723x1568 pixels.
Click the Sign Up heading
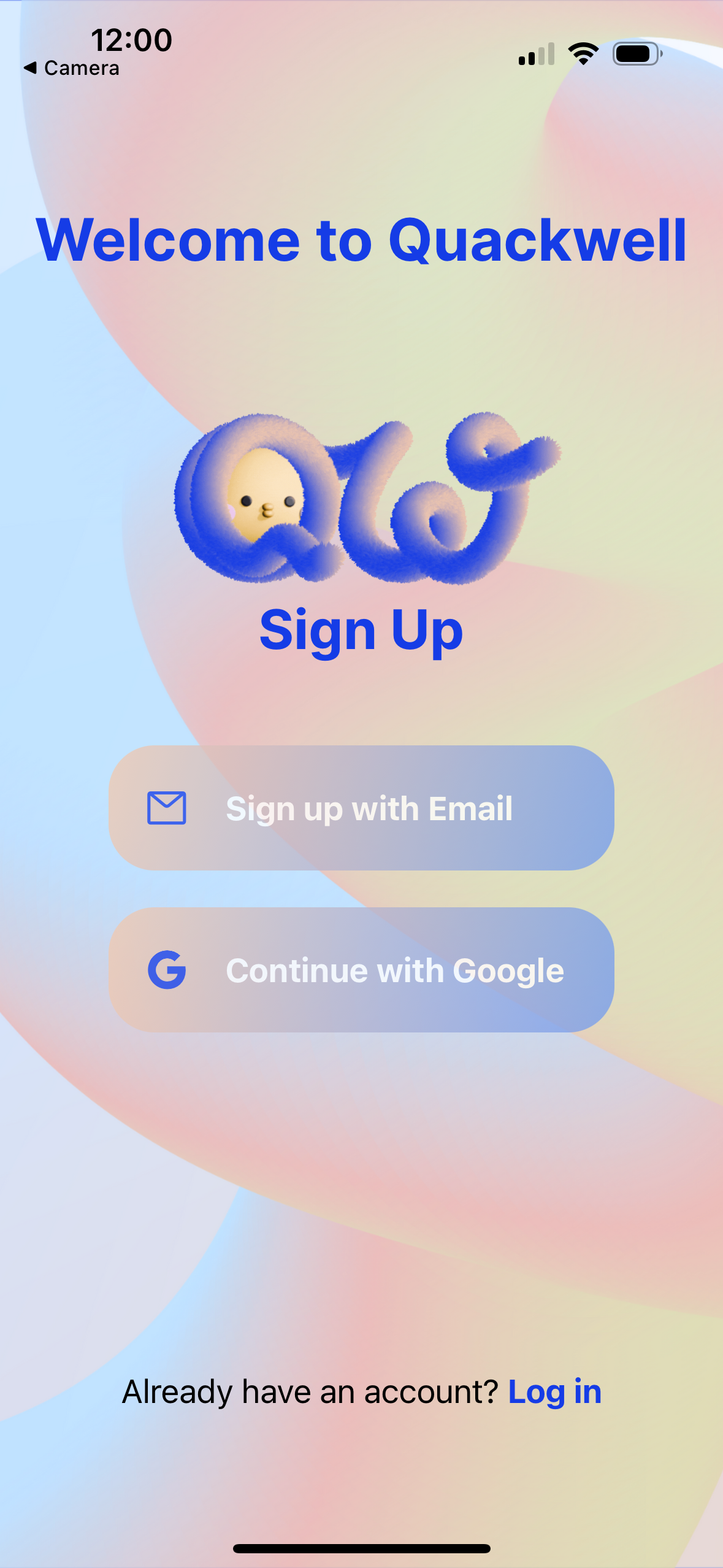362,631
